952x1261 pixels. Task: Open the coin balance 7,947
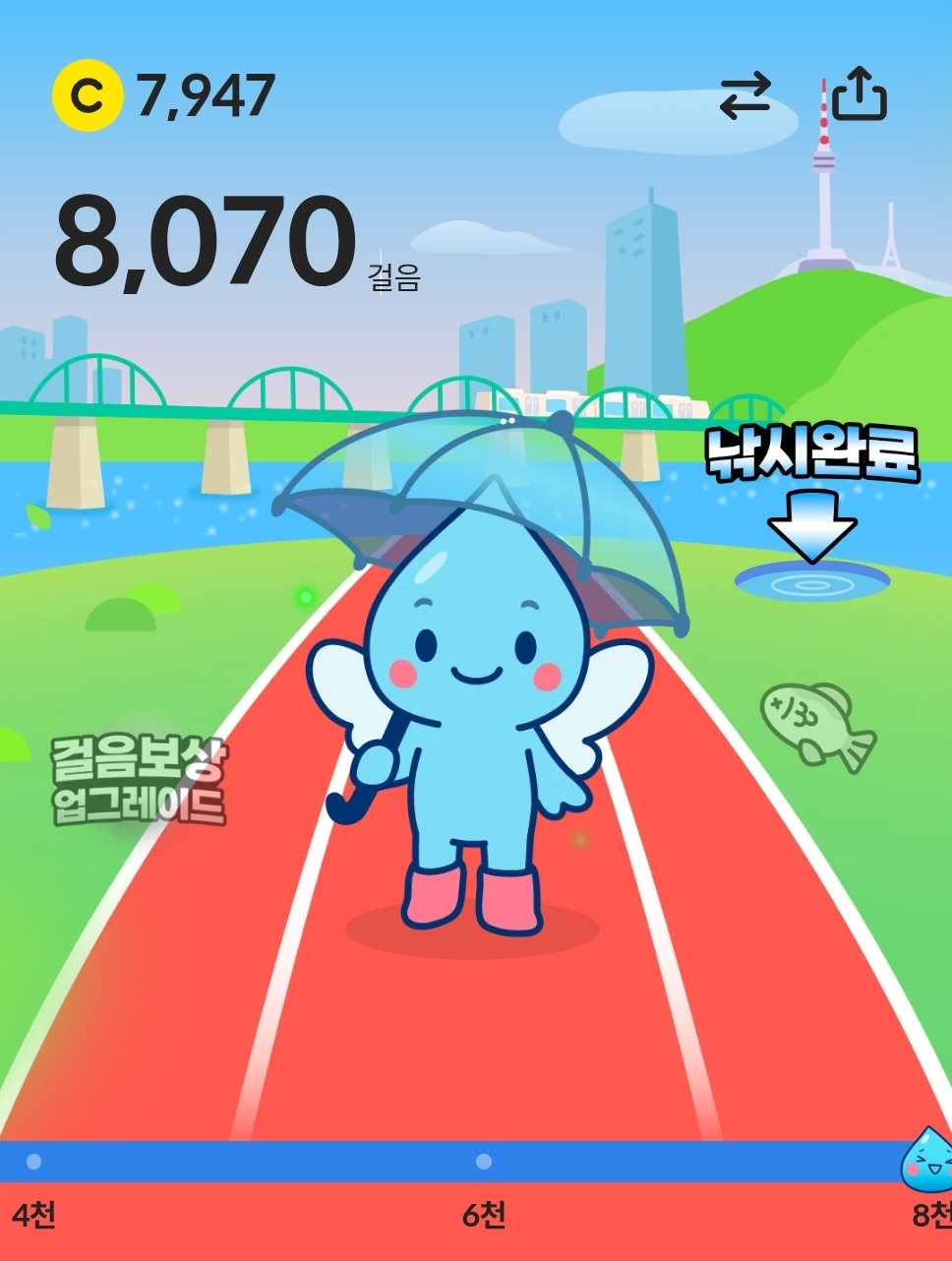pyautogui.click(x=163, y=95)
